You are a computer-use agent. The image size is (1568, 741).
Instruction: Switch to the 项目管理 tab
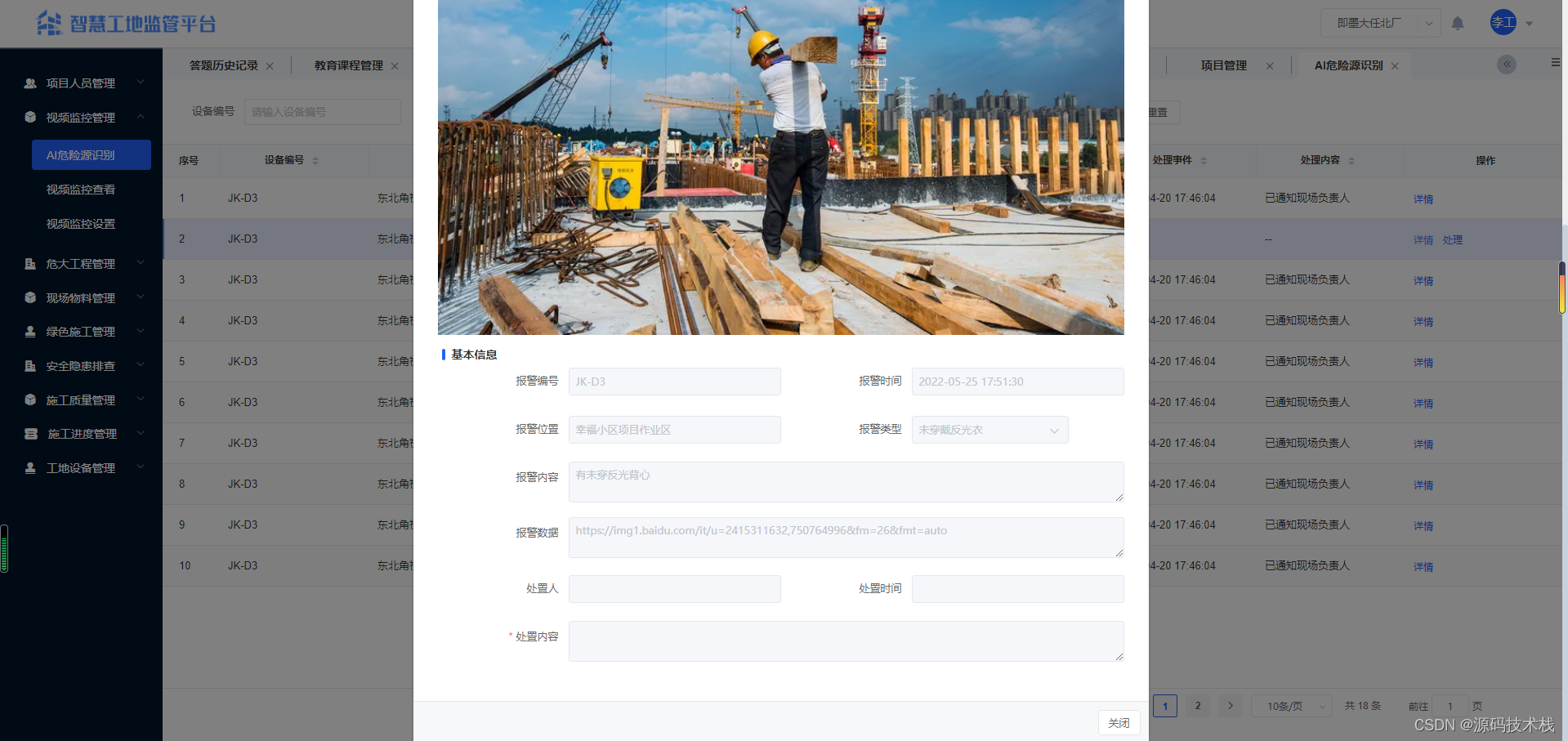pyautogui.click(x=1223, y=65)
